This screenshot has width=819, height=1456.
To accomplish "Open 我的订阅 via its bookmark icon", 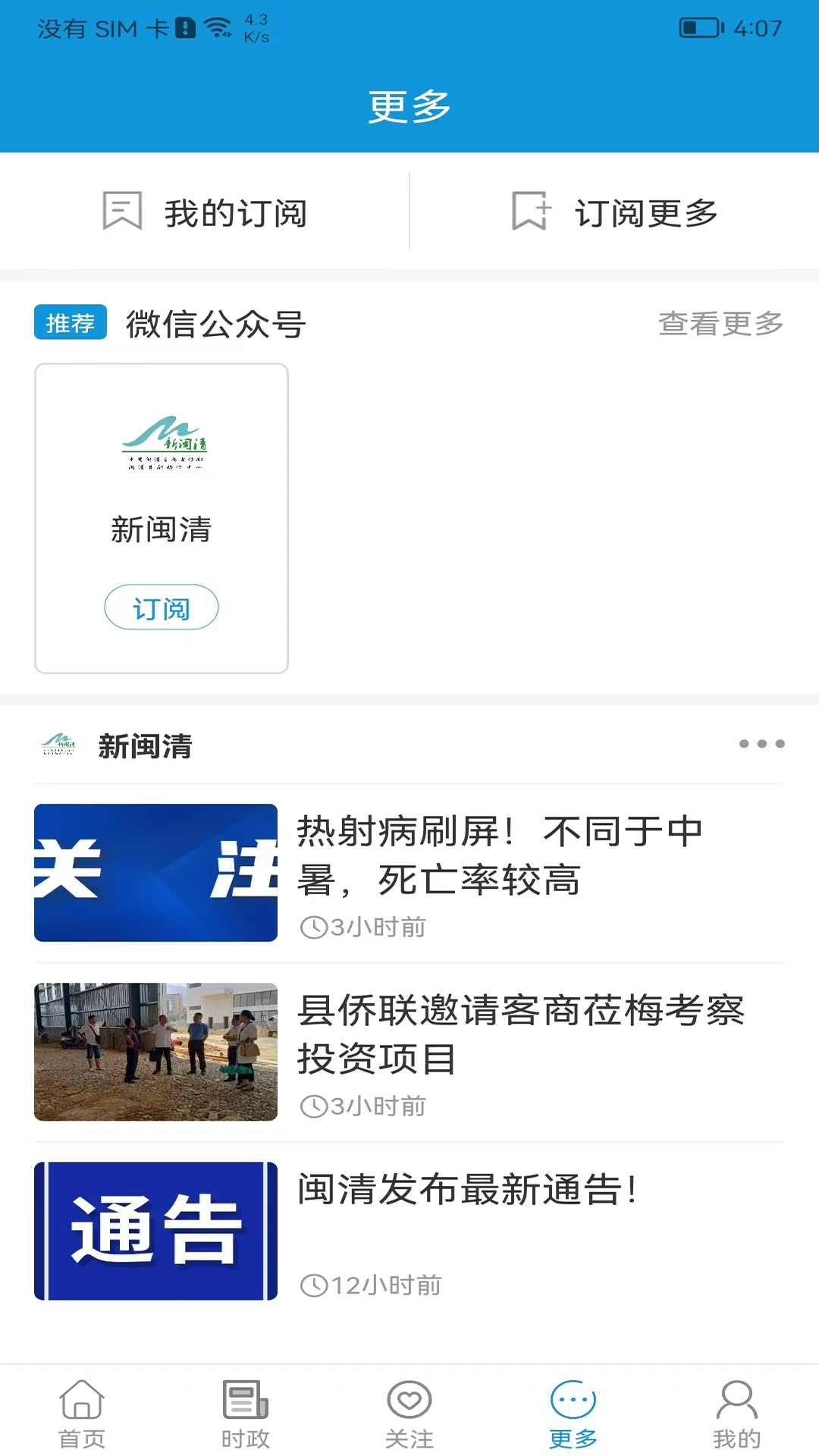I will (x=121, y=212).
